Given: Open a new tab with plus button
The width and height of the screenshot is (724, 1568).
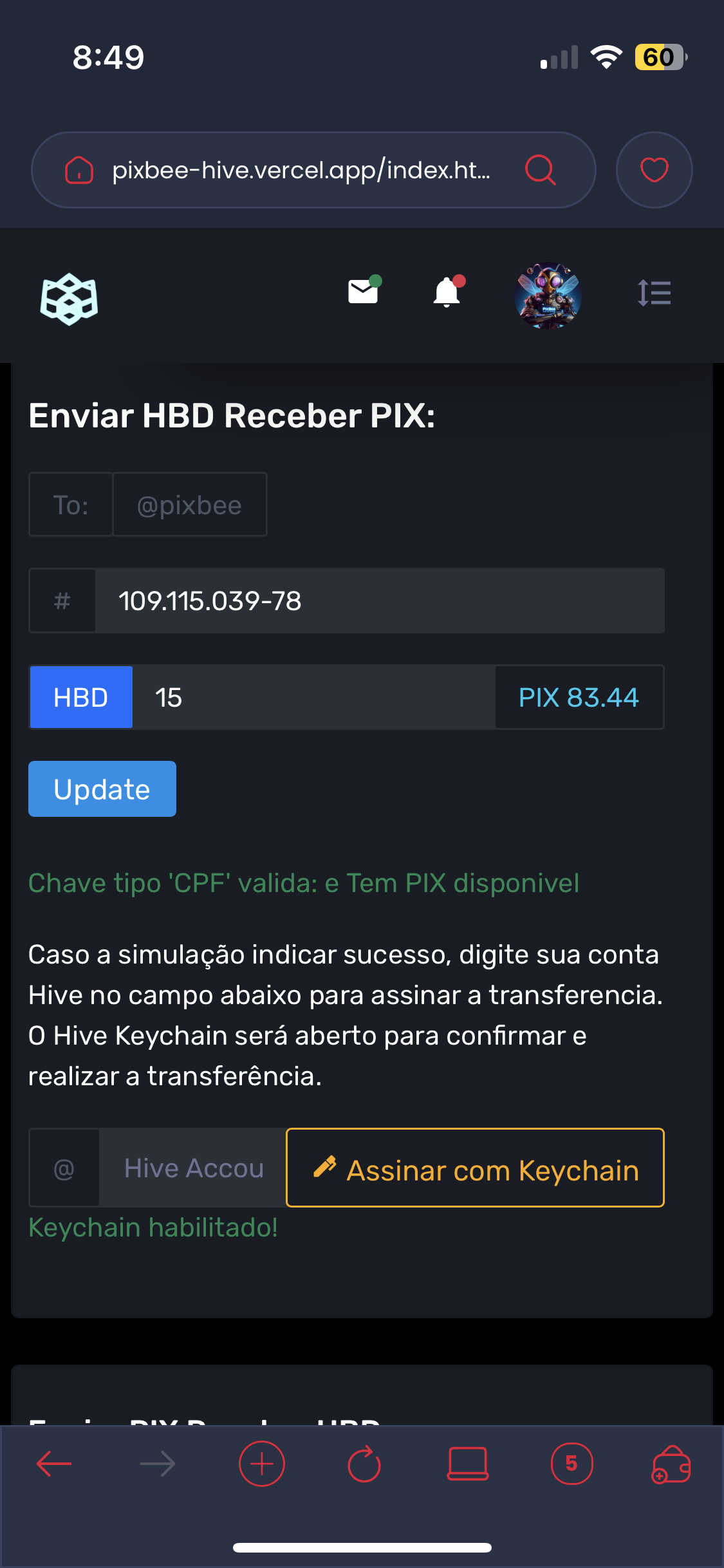Looking at the screenshot, I should click(x=261, y=1464).
